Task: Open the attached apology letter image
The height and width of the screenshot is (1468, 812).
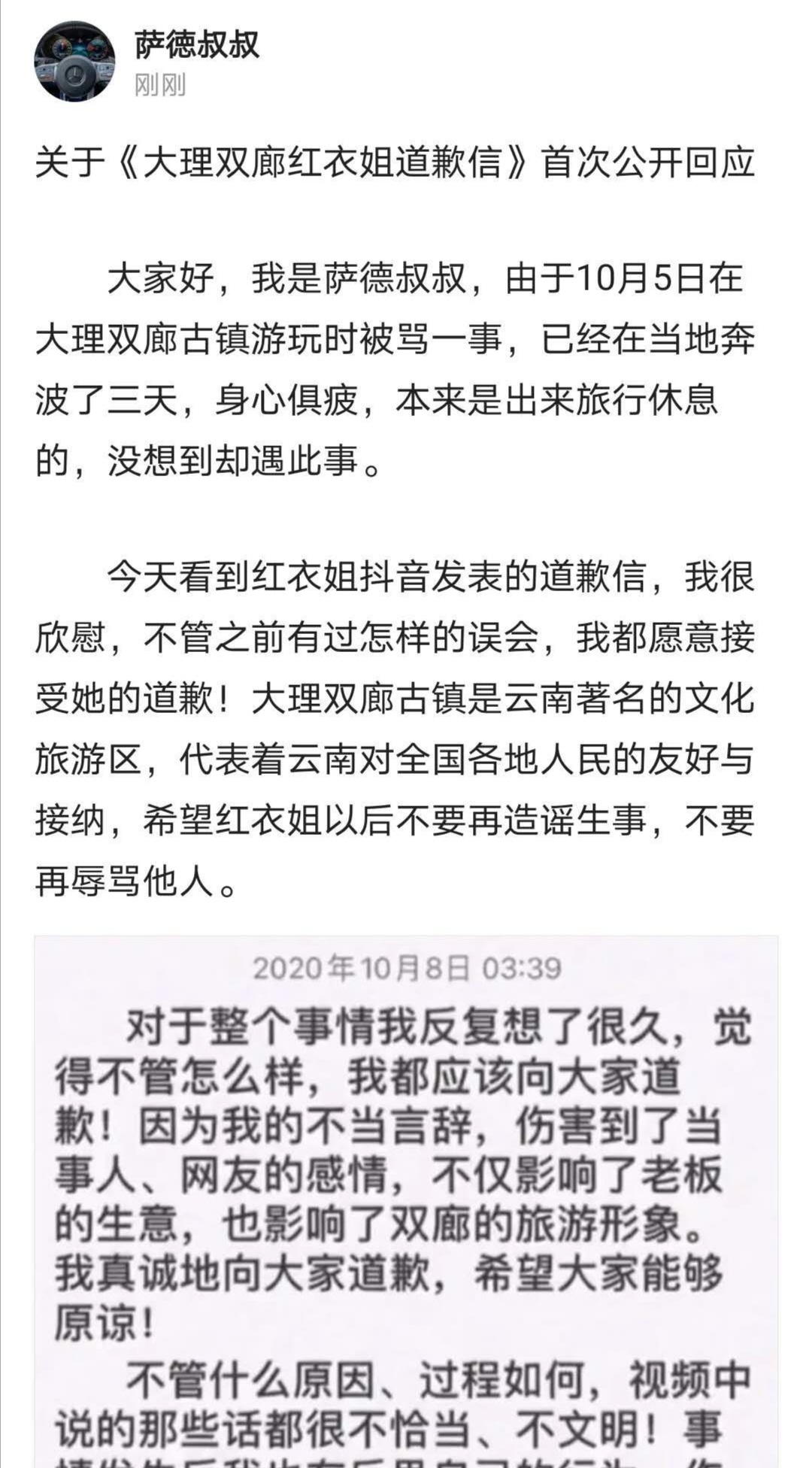Action: pyautogui.click(x=406, y=1203)
